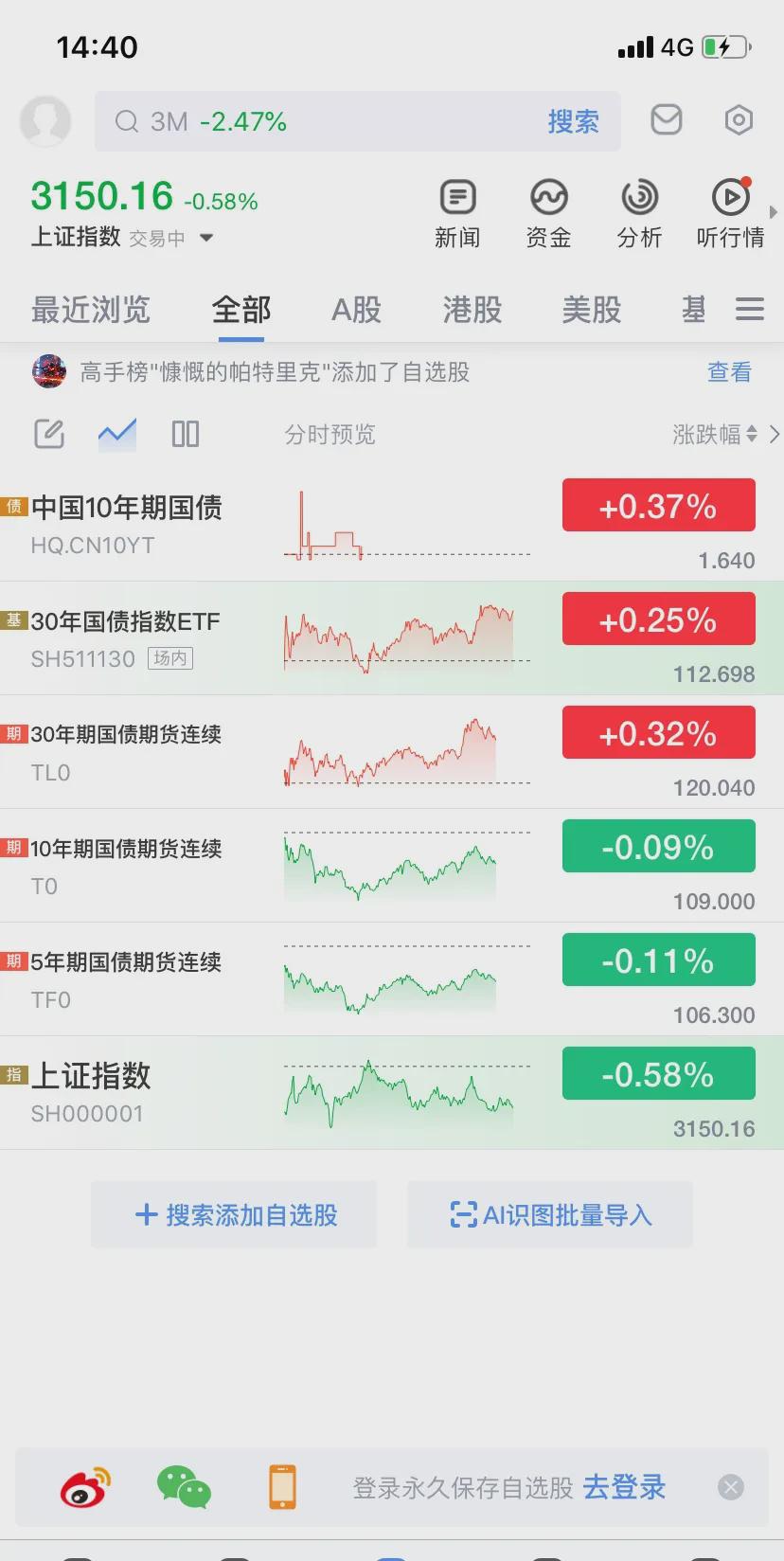Switch to line-chart watchlist view toggle

tap(116, 434)
